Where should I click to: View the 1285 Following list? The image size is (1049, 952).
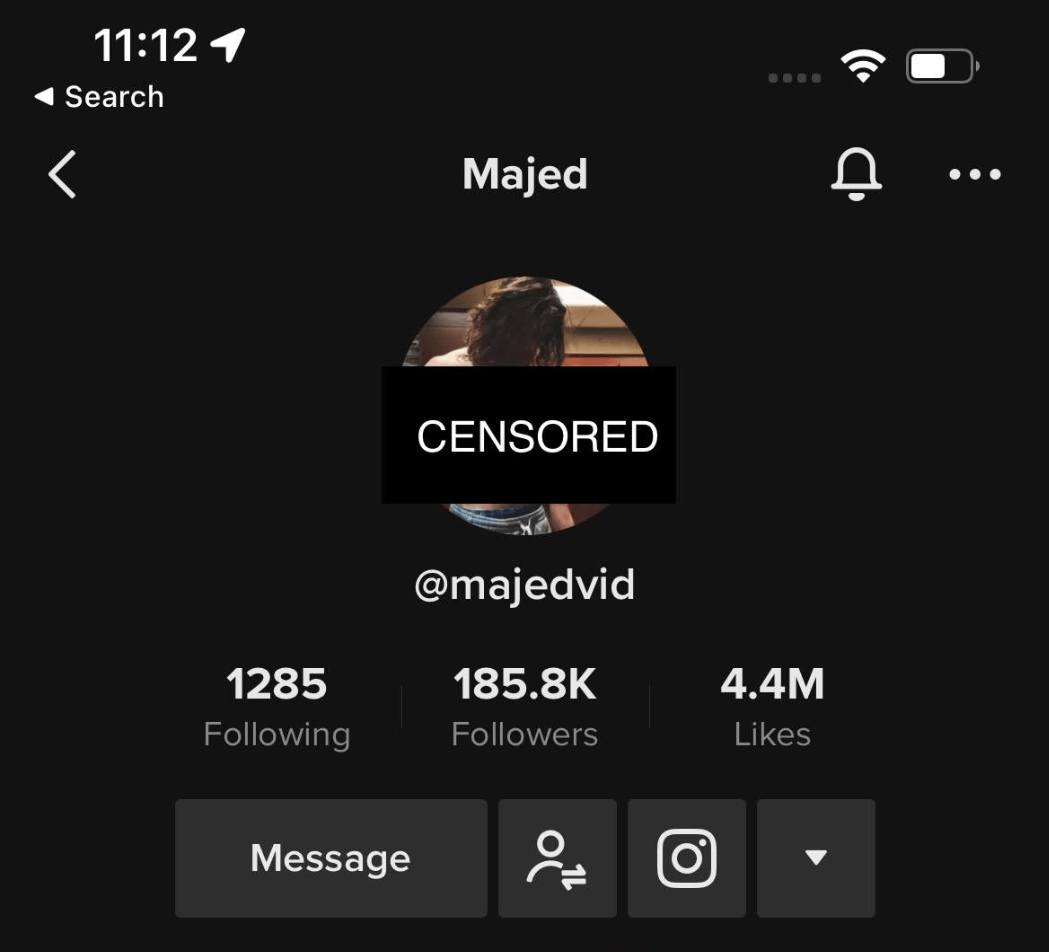(277, 708)
